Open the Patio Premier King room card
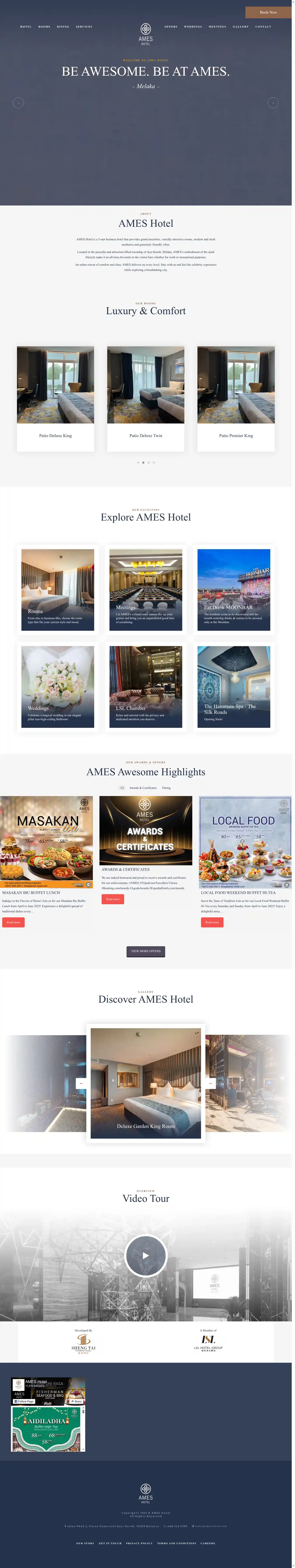 click(236, 399)
